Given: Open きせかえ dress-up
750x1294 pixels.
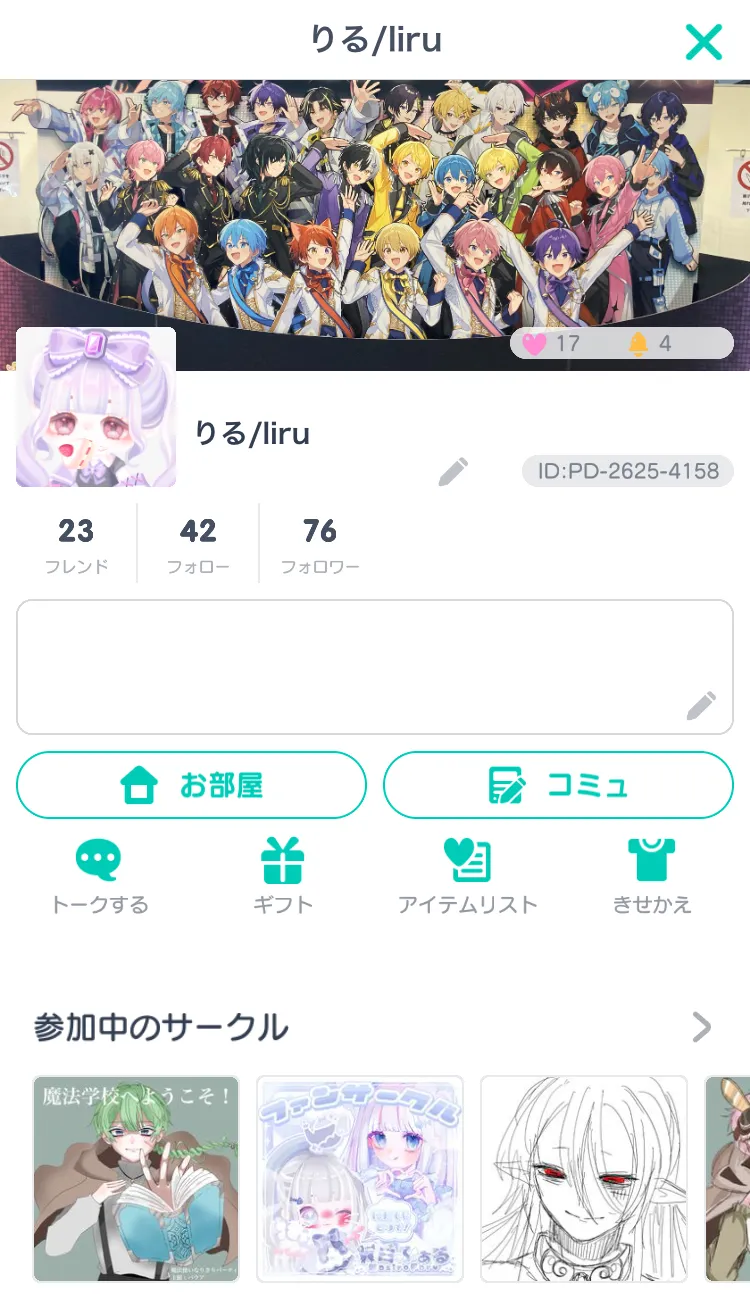Looking at the screenshot, I should 652,877.
